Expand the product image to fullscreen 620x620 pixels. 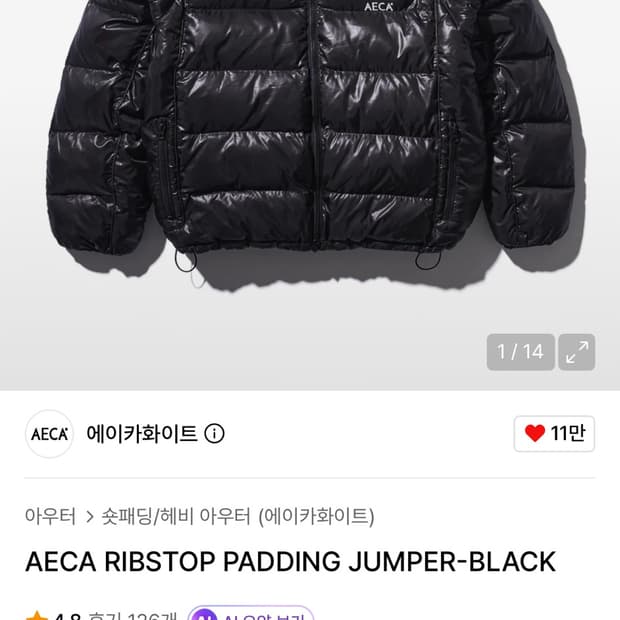(577, 352)
